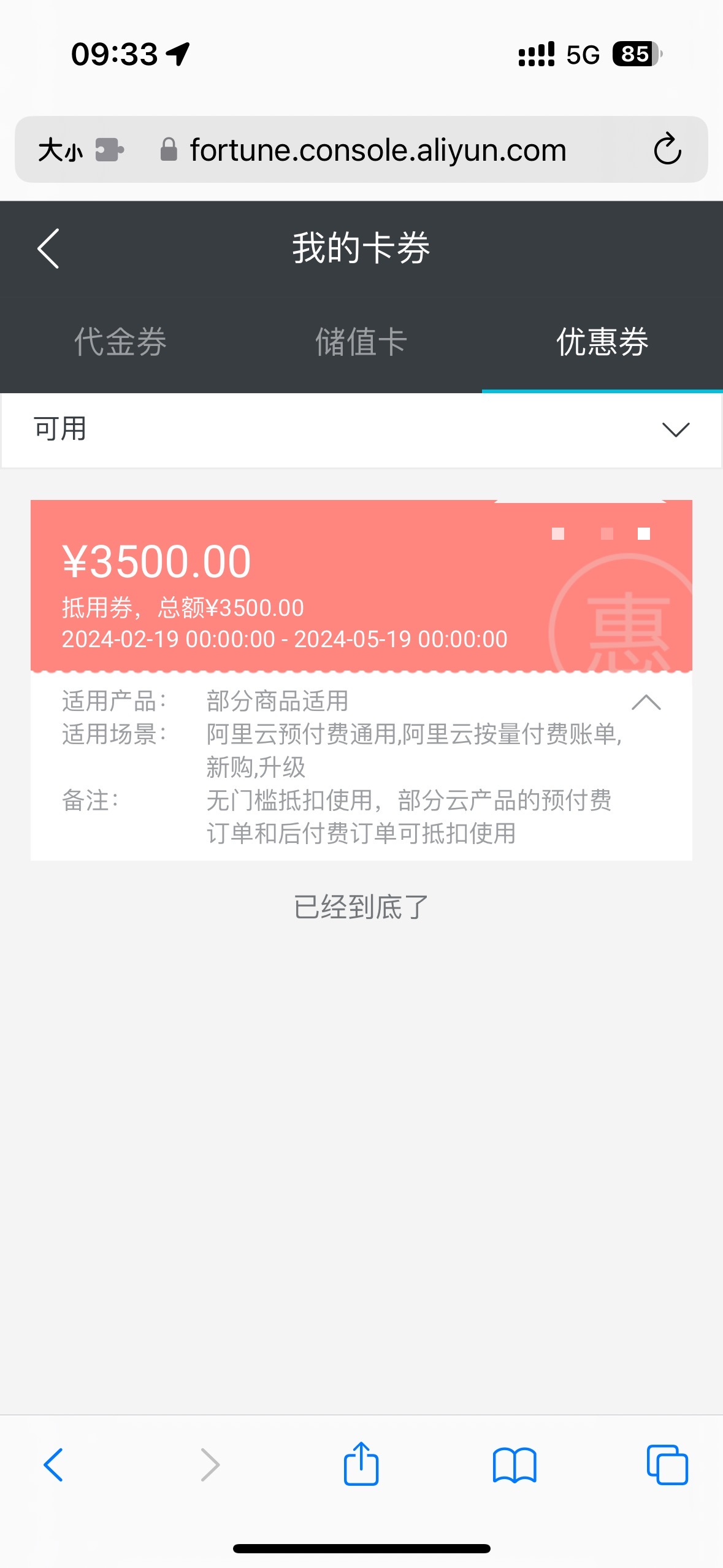Image resolution: width=723 pixels, height=1568 pixels.
Task: Collapse the ¥3500.00 coupon details
Action: pos(646,702)
